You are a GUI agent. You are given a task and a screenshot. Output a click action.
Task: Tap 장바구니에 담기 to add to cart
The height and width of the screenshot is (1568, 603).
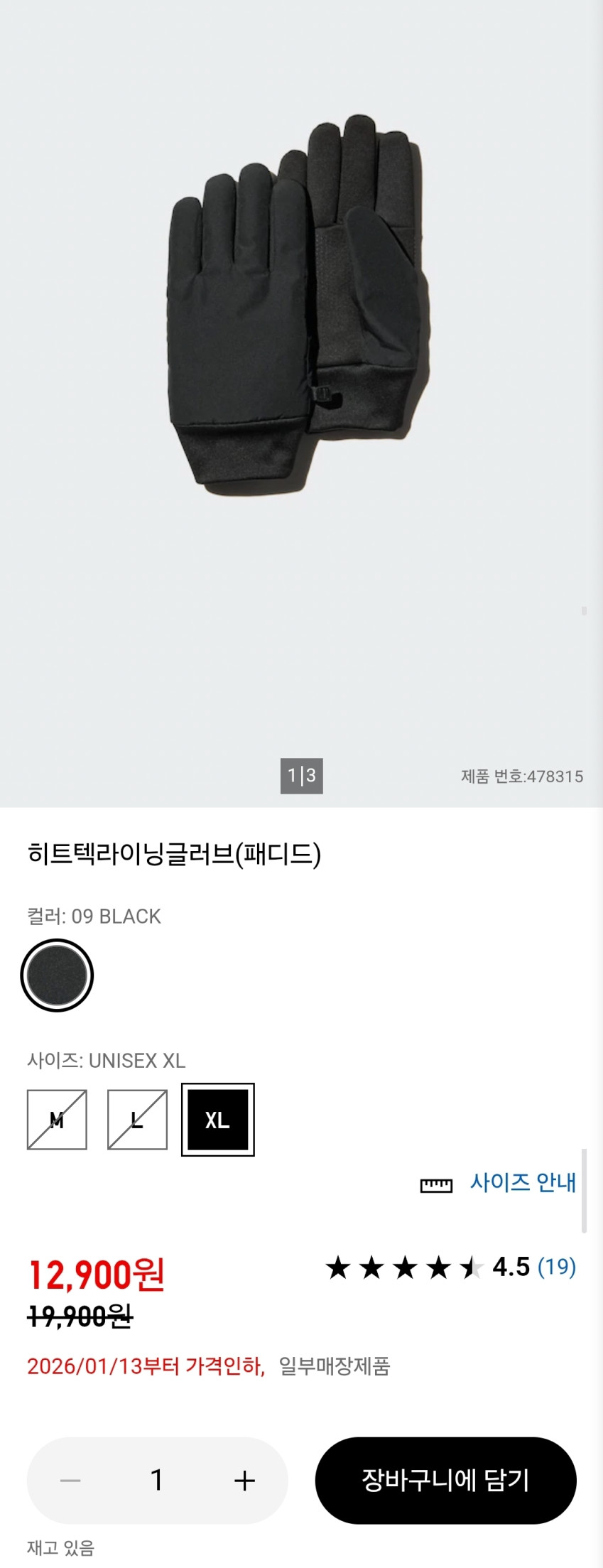click(x=445, y=1481)
